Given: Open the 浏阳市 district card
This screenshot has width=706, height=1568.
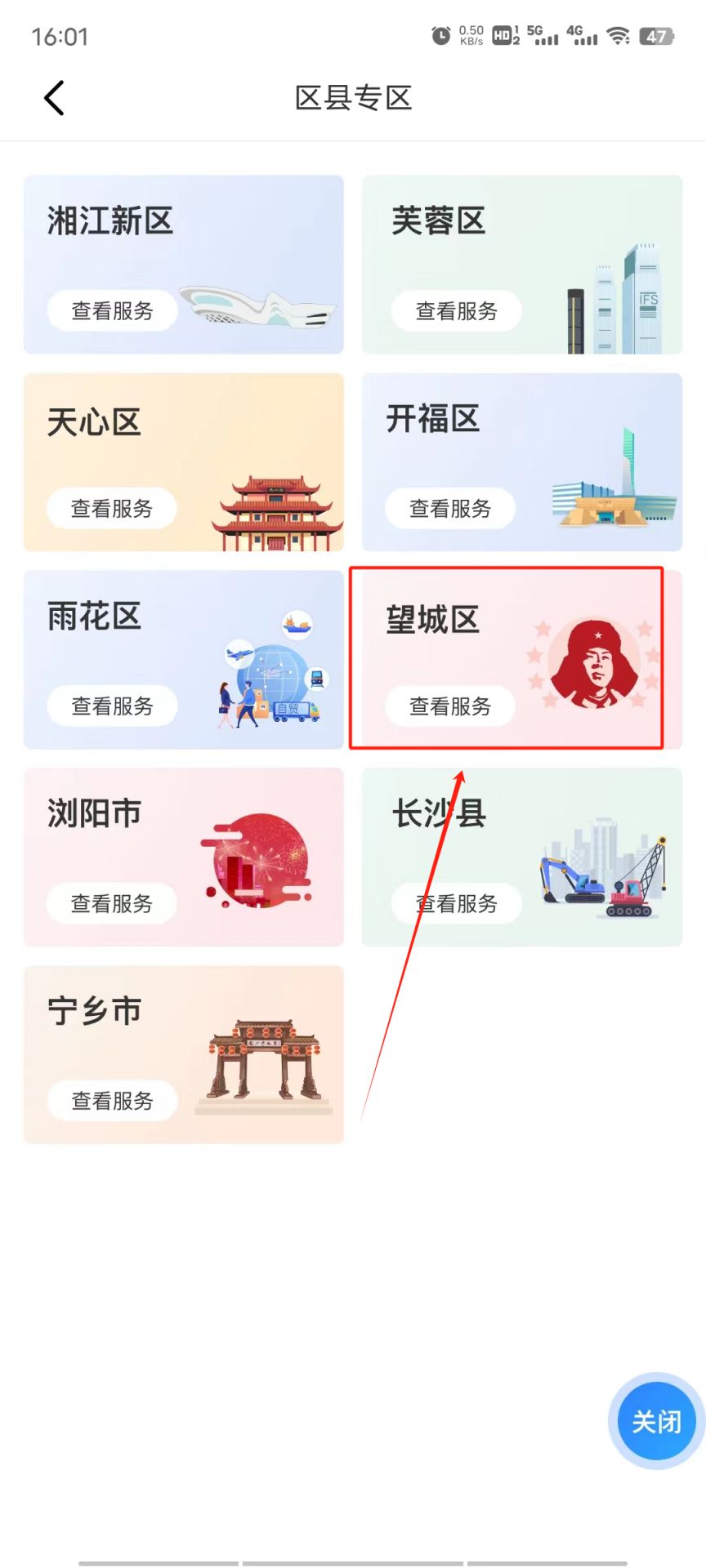Looking at the screenshot, I should (x=183, y=857).
